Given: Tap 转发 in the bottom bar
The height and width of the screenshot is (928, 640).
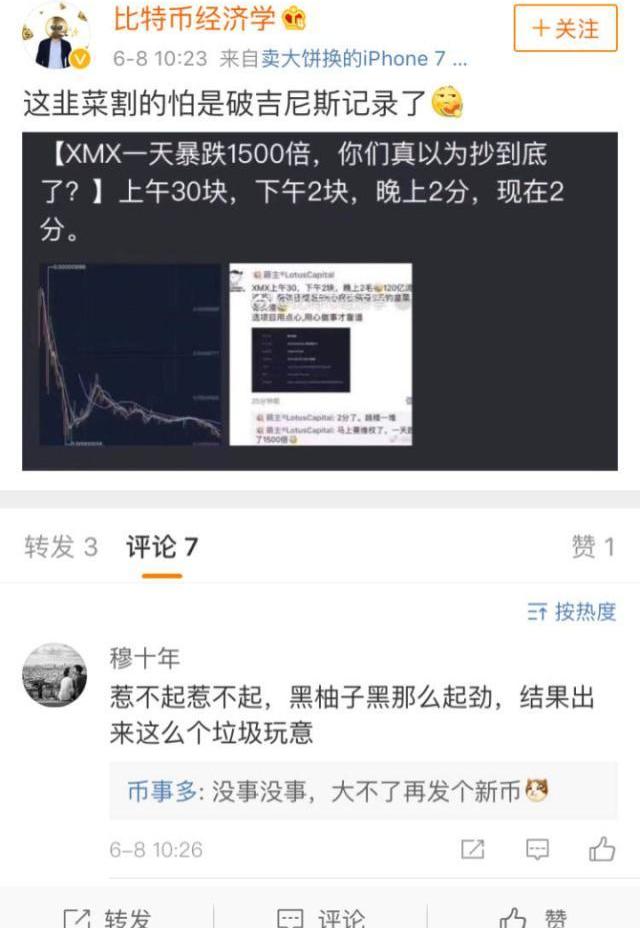Looking at the screenshot, I should coord(107,917).
